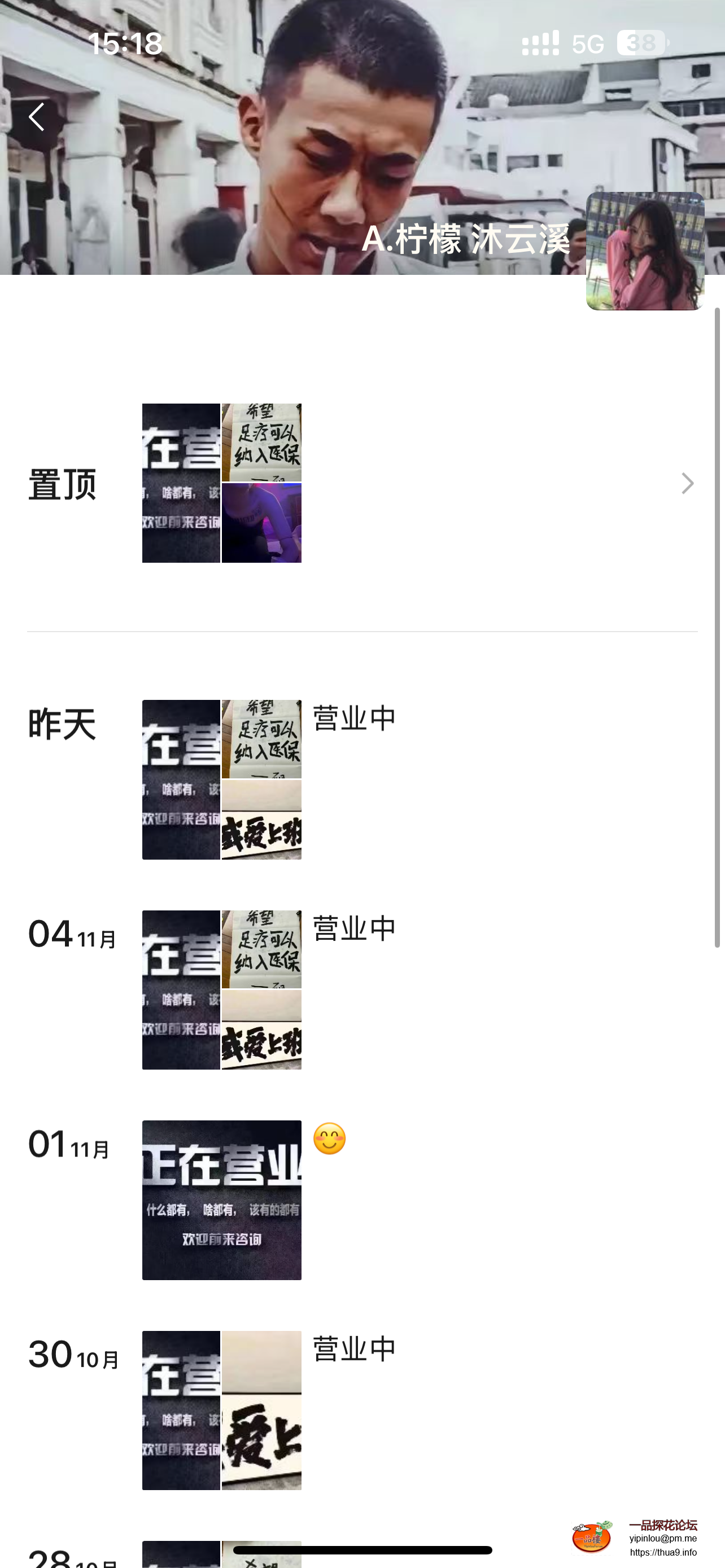Open the 置顶 section label
Screen dimensions: 725x1568
[63, 483]
